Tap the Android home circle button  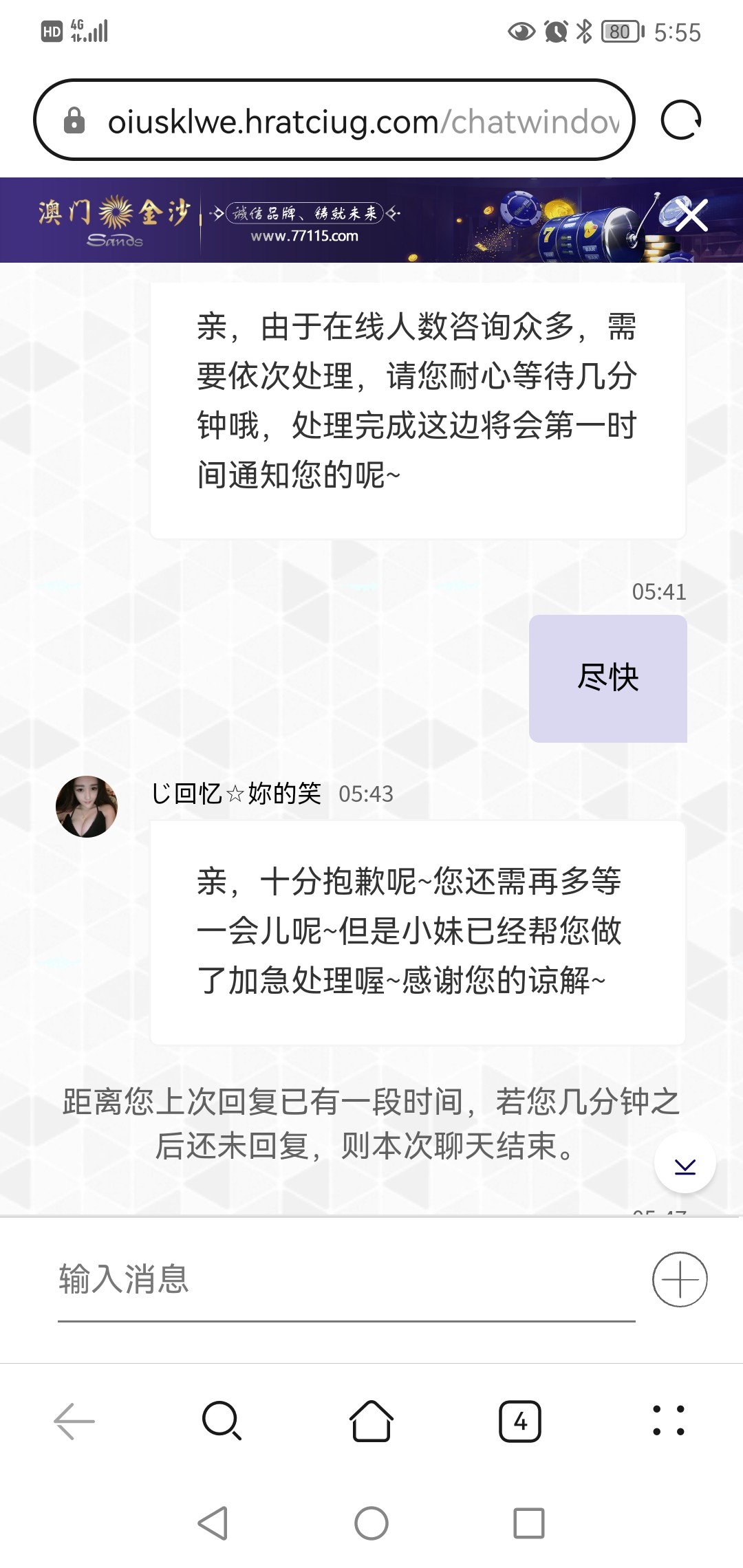(x=371, y=1524)
